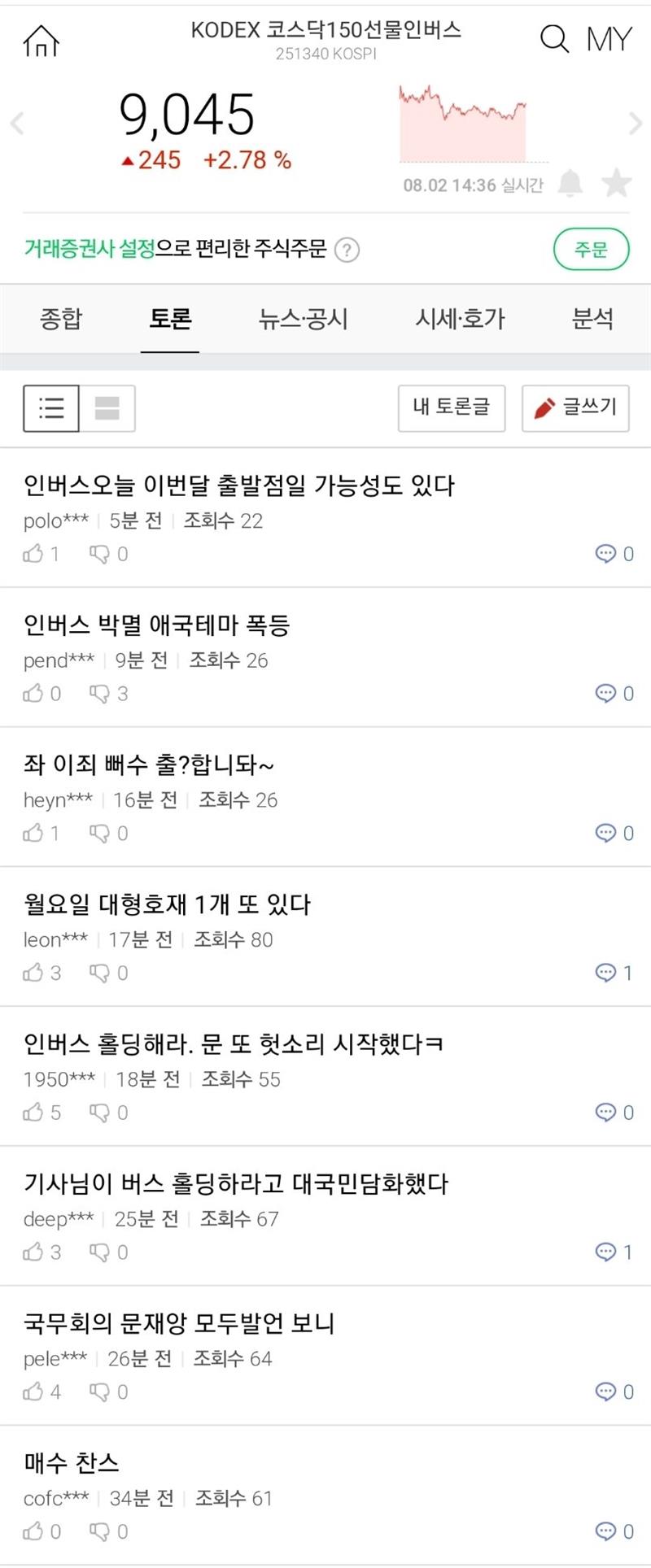
Task: Switch to the 종합 tab
Action: 61,319
